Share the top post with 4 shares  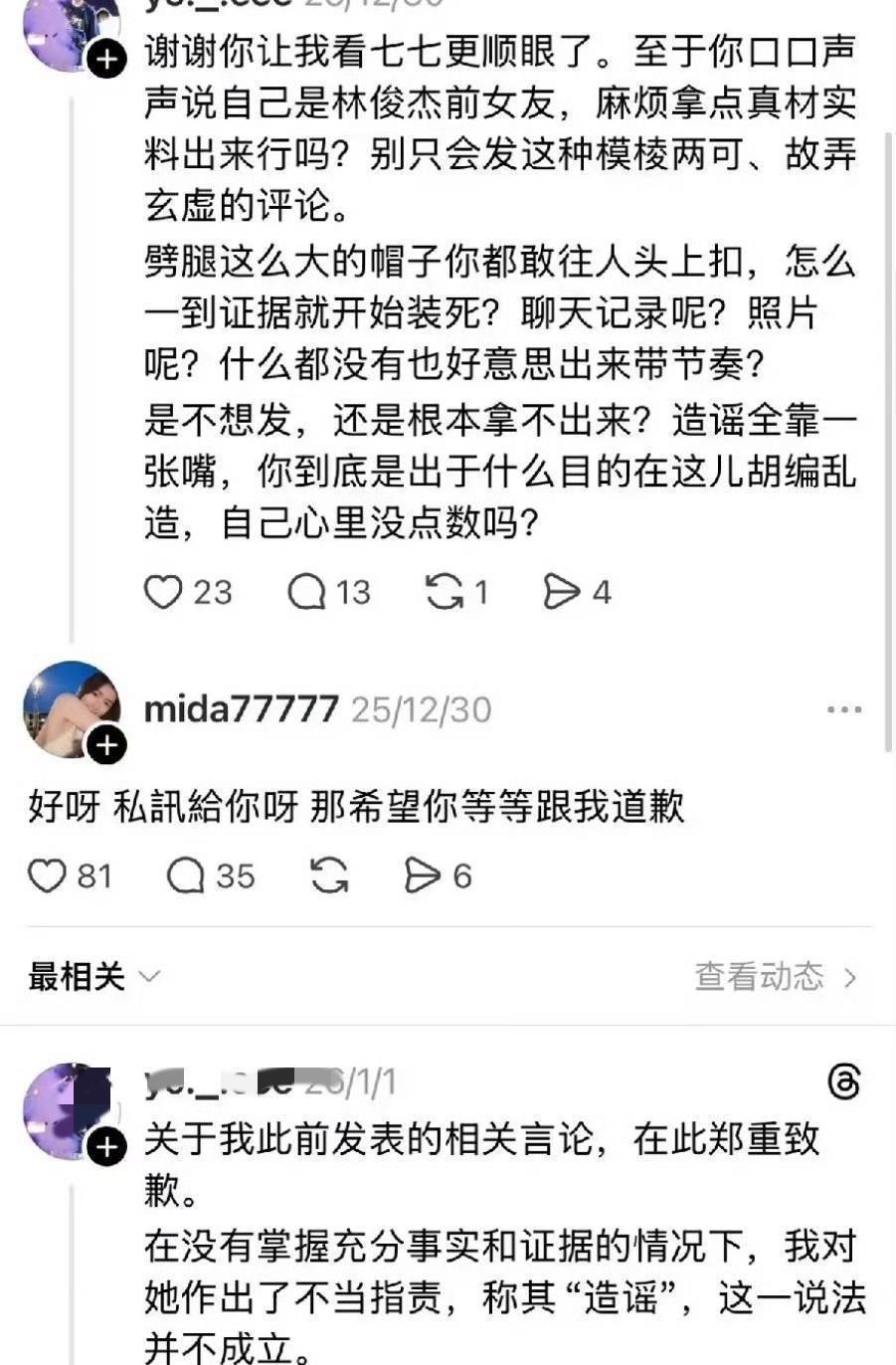pos(562,593)
